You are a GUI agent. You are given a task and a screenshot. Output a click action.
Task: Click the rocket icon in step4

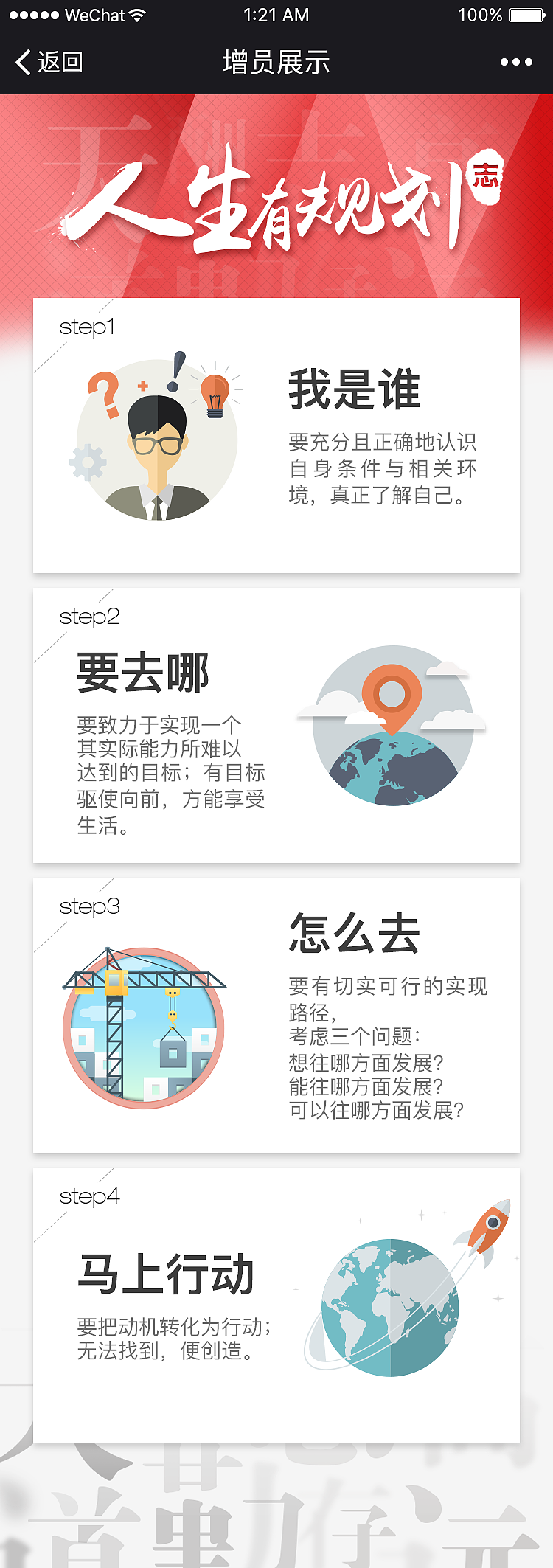click(x=491, y=1226)
